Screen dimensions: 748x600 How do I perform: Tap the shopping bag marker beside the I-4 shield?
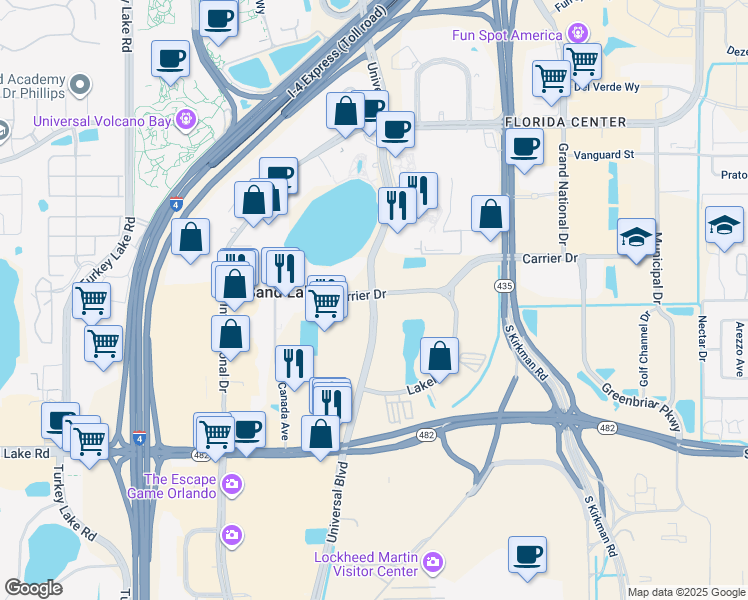pyautogui.click(x=190, y=237)
